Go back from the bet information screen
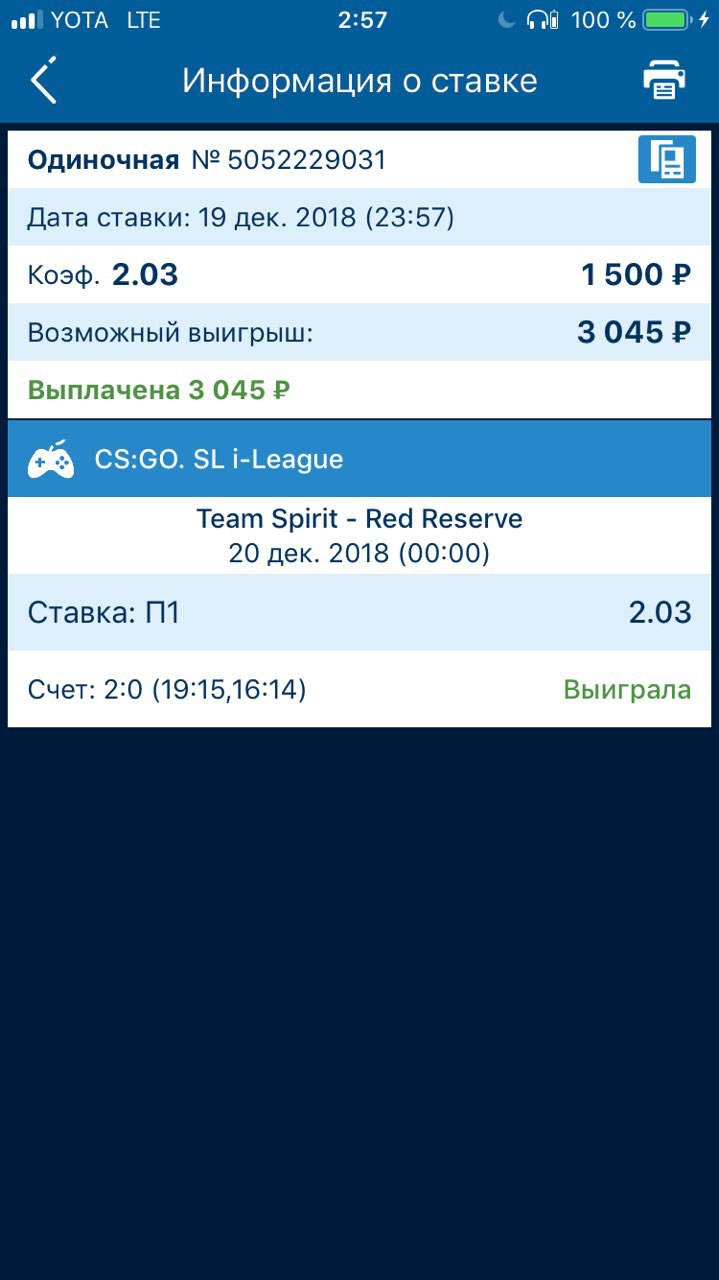 click(44, 80)
